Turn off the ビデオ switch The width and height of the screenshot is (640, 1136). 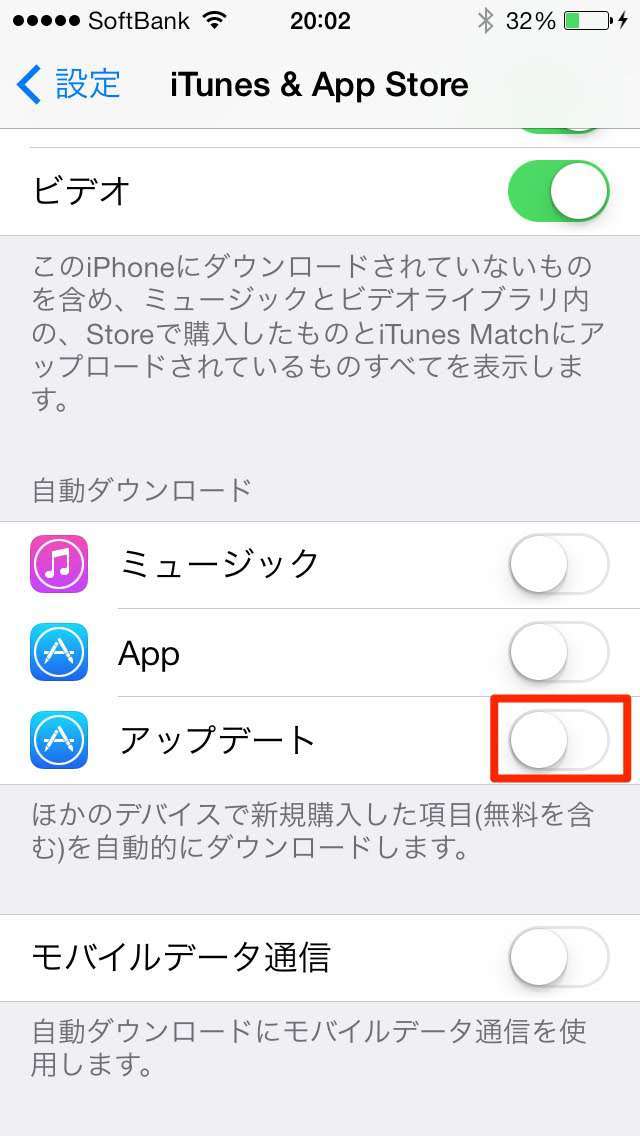(x=558, y=191)
